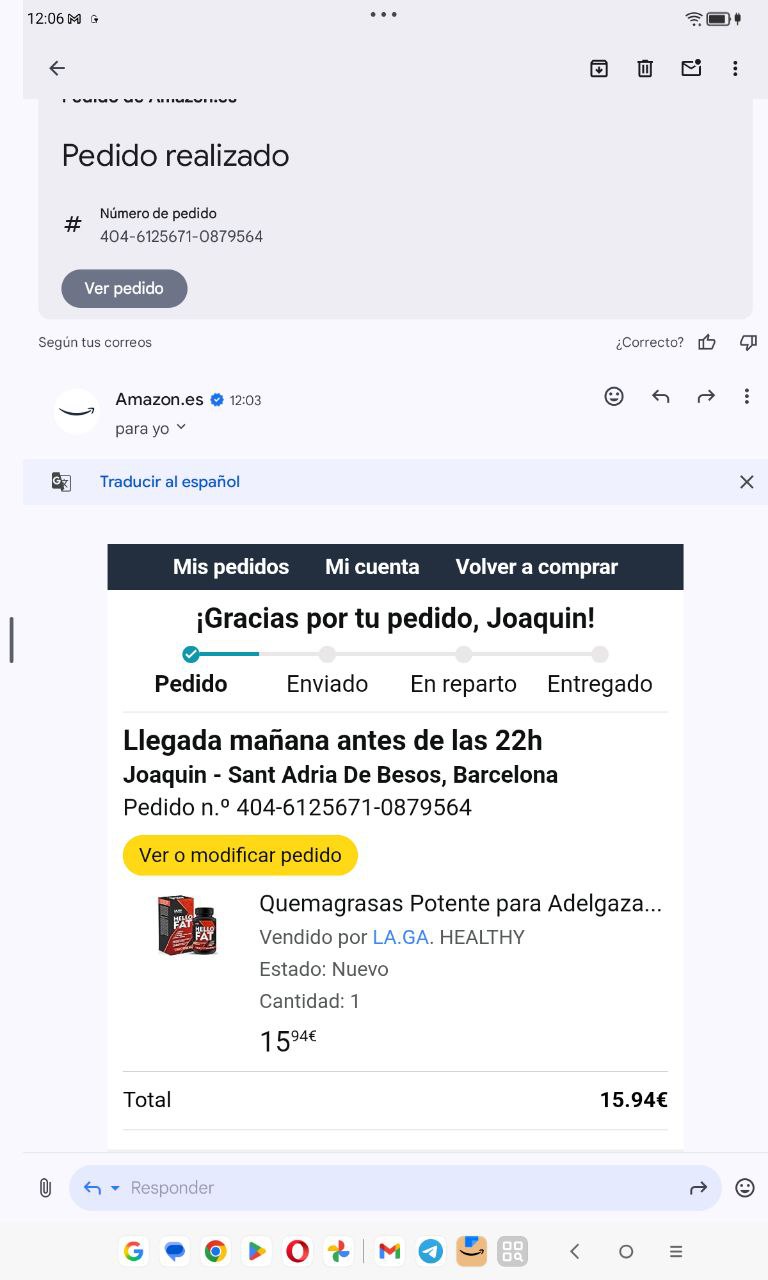Open the LA.GA seller link
The width and height of the screenshot is (768, 1280).
[400, 937]
